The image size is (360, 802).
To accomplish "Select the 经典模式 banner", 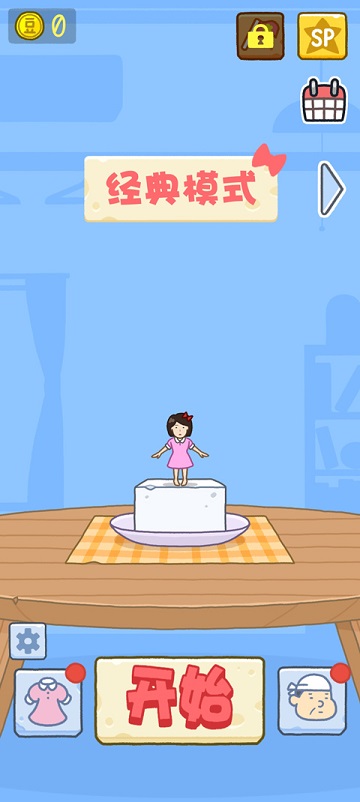I will pos(181,189).
